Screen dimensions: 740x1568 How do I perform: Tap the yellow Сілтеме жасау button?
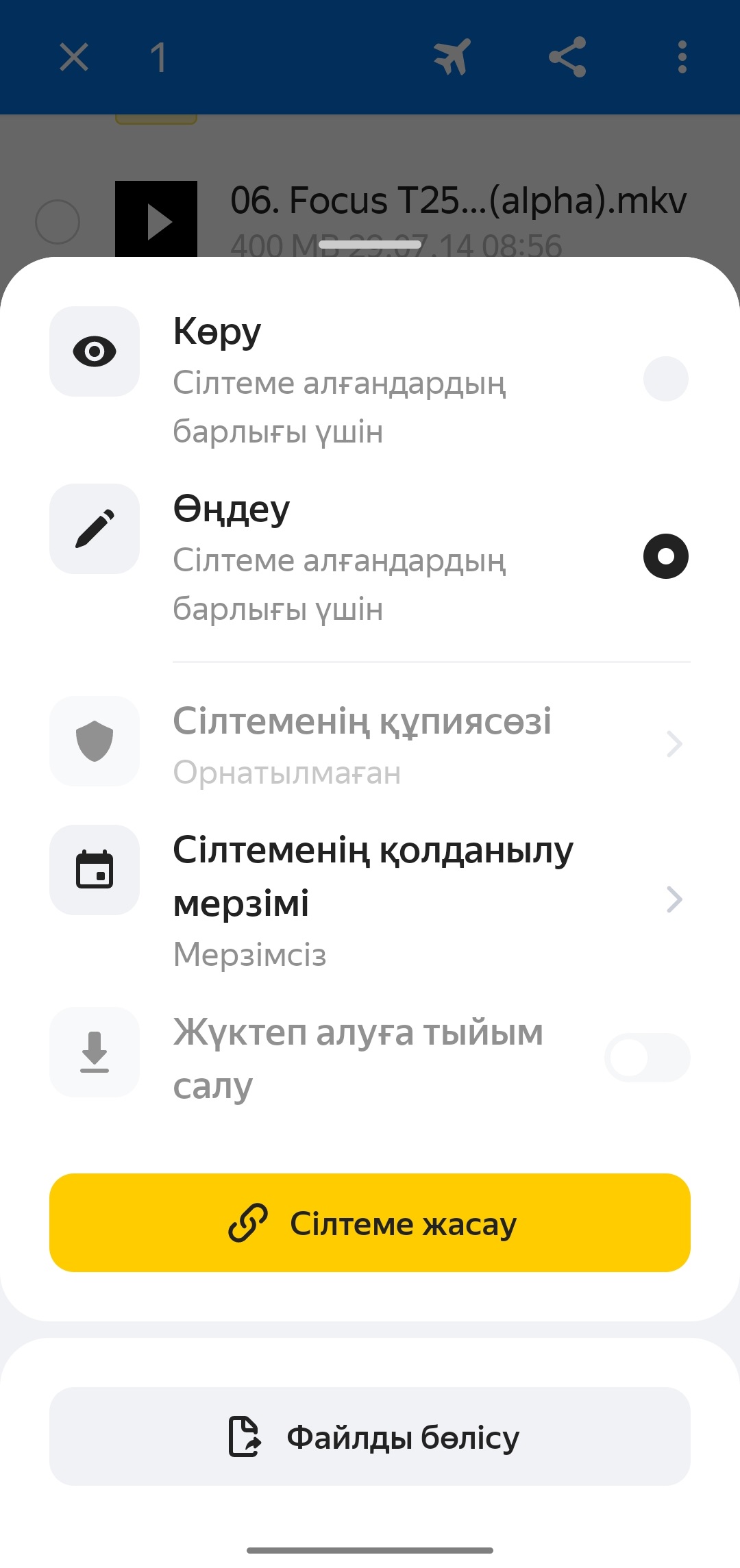(x=370, y=1223)
